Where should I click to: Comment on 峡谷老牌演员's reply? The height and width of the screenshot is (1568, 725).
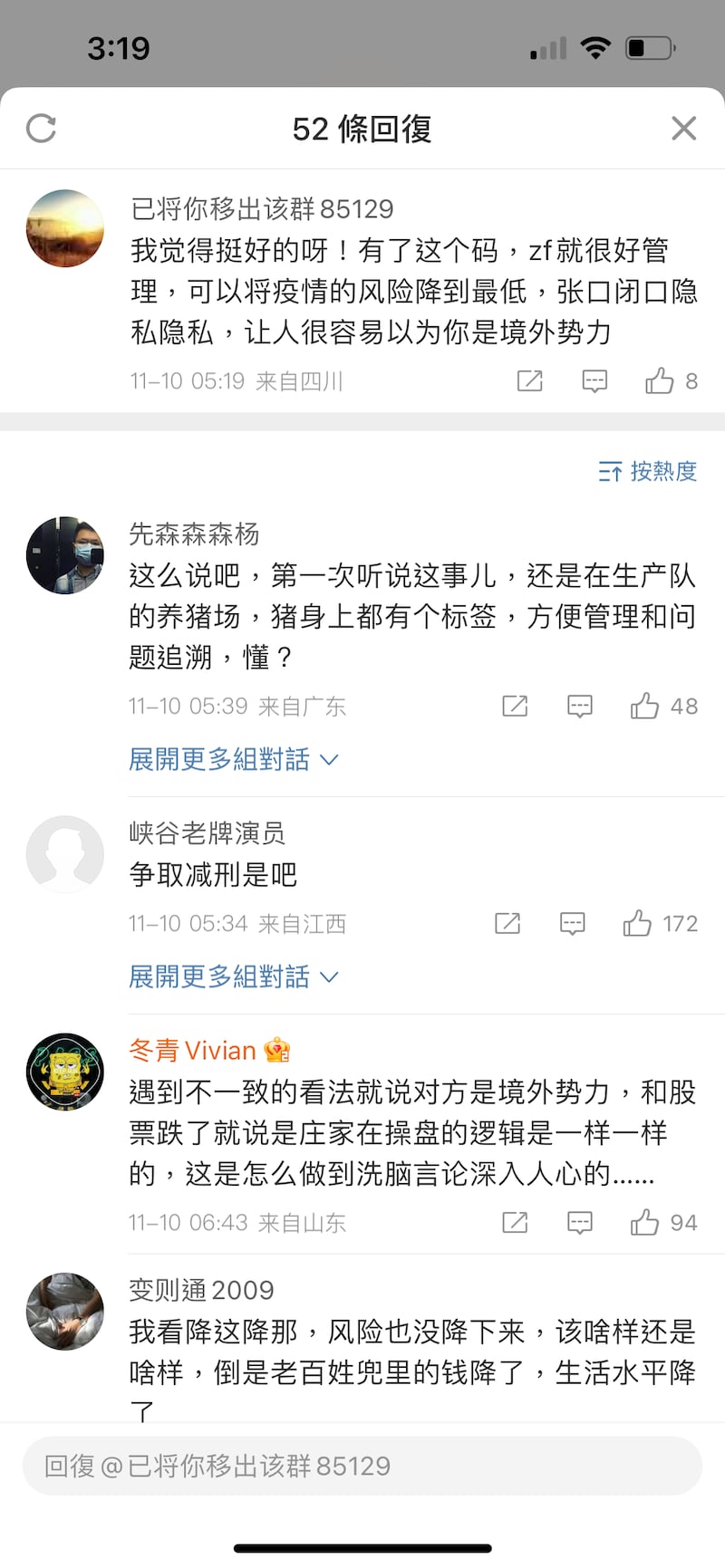(x=573, y=924)
